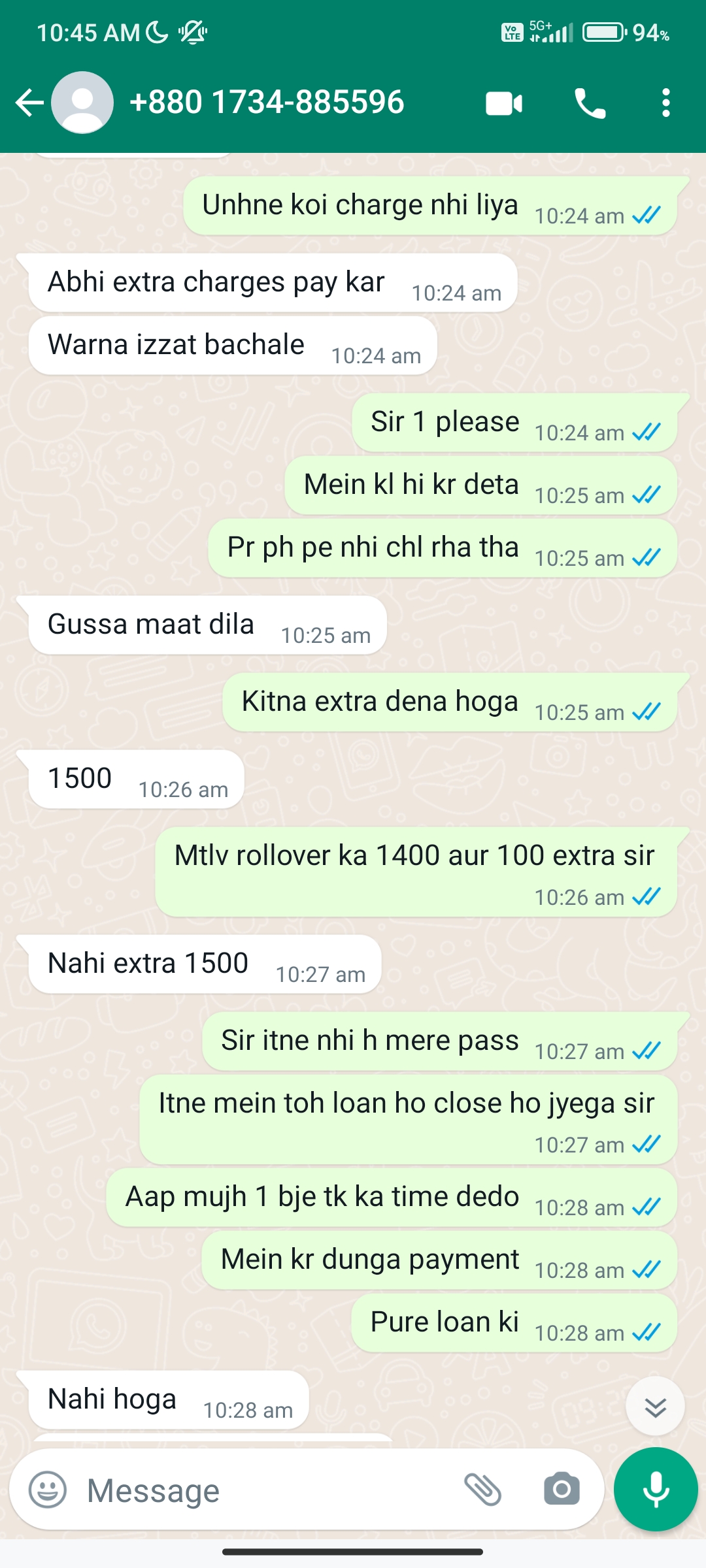
Task: Open the attachment paperclip menu
Action: pos(482,1490)
